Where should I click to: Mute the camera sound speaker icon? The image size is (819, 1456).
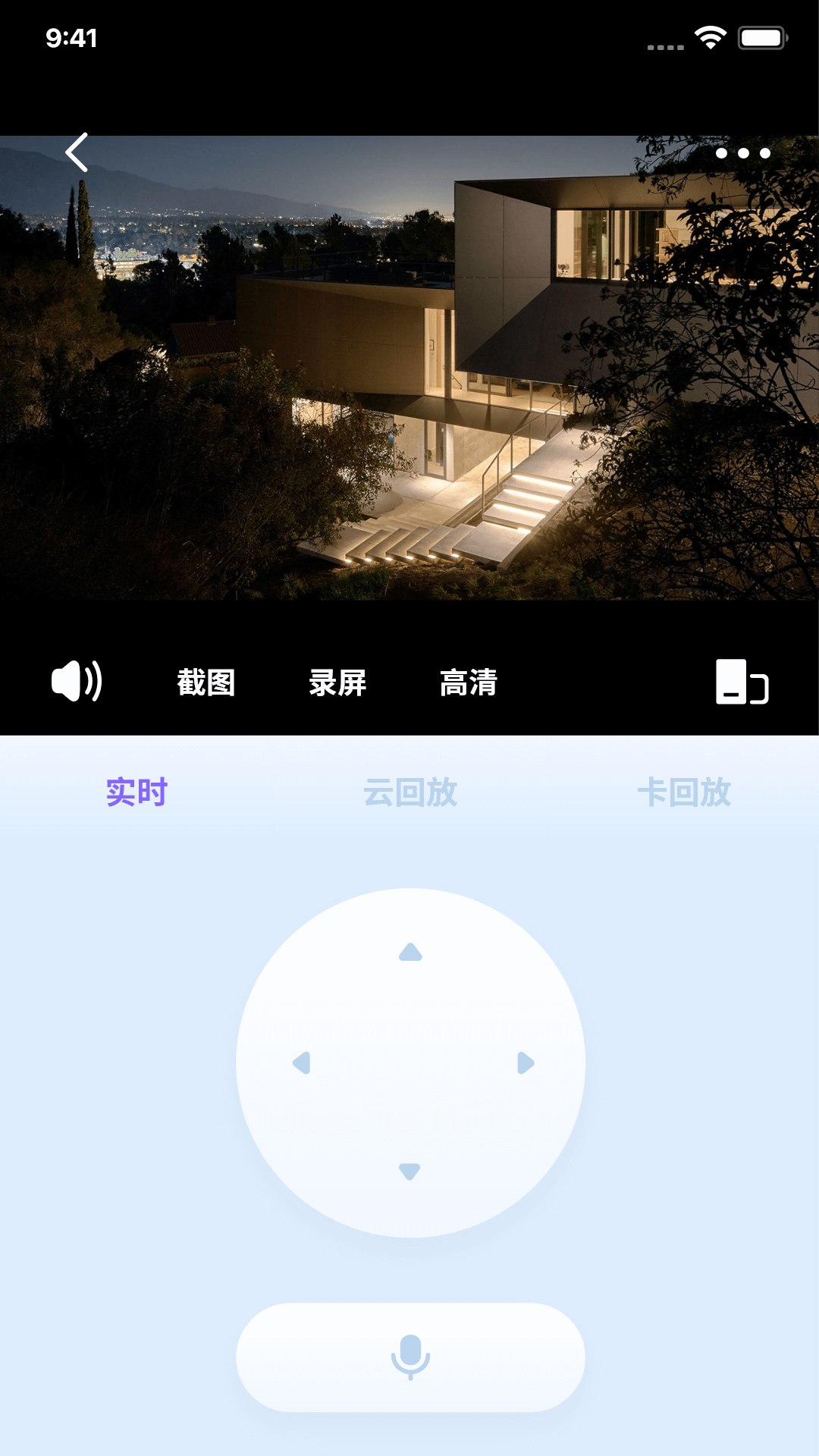76,681
